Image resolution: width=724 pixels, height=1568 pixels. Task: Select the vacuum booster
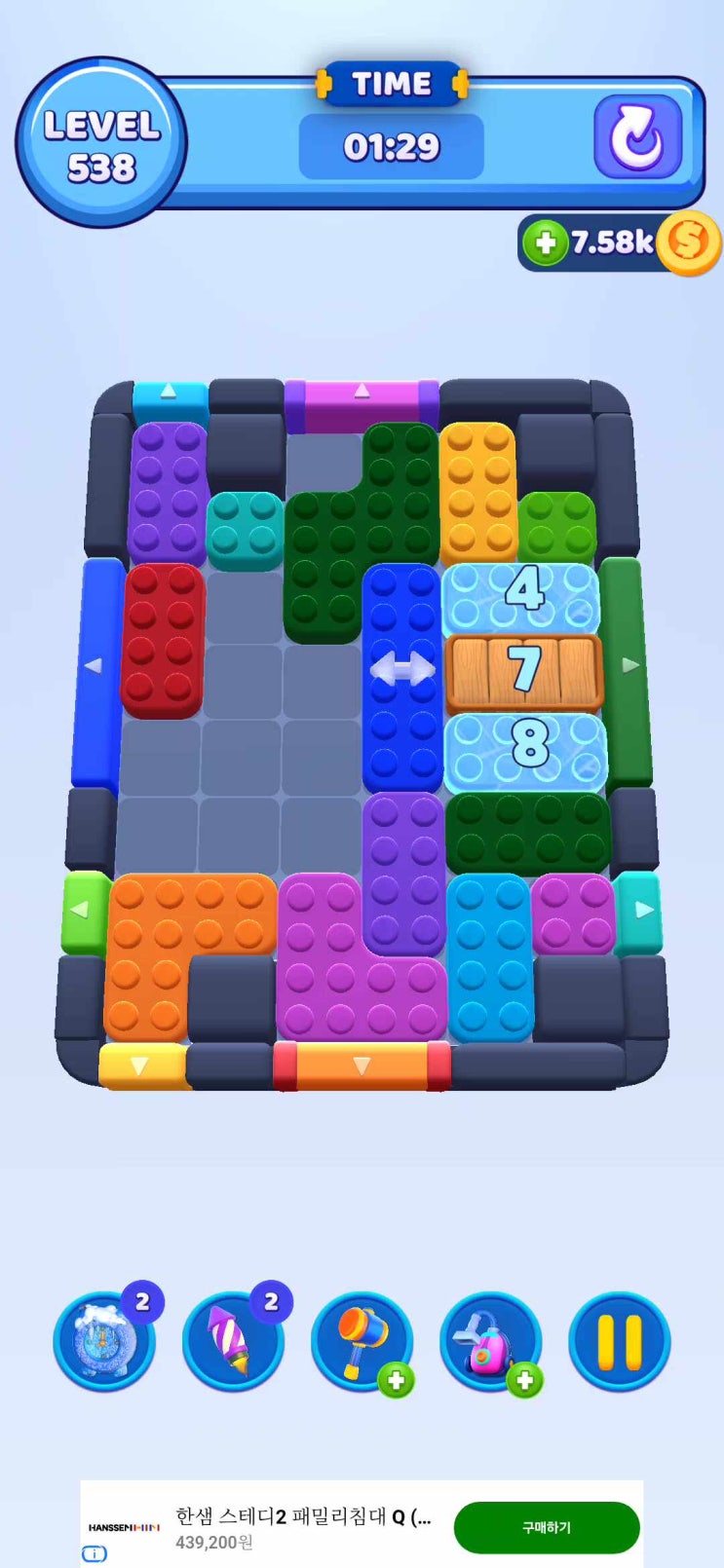pyautogui.click(x=490, y=1340)
